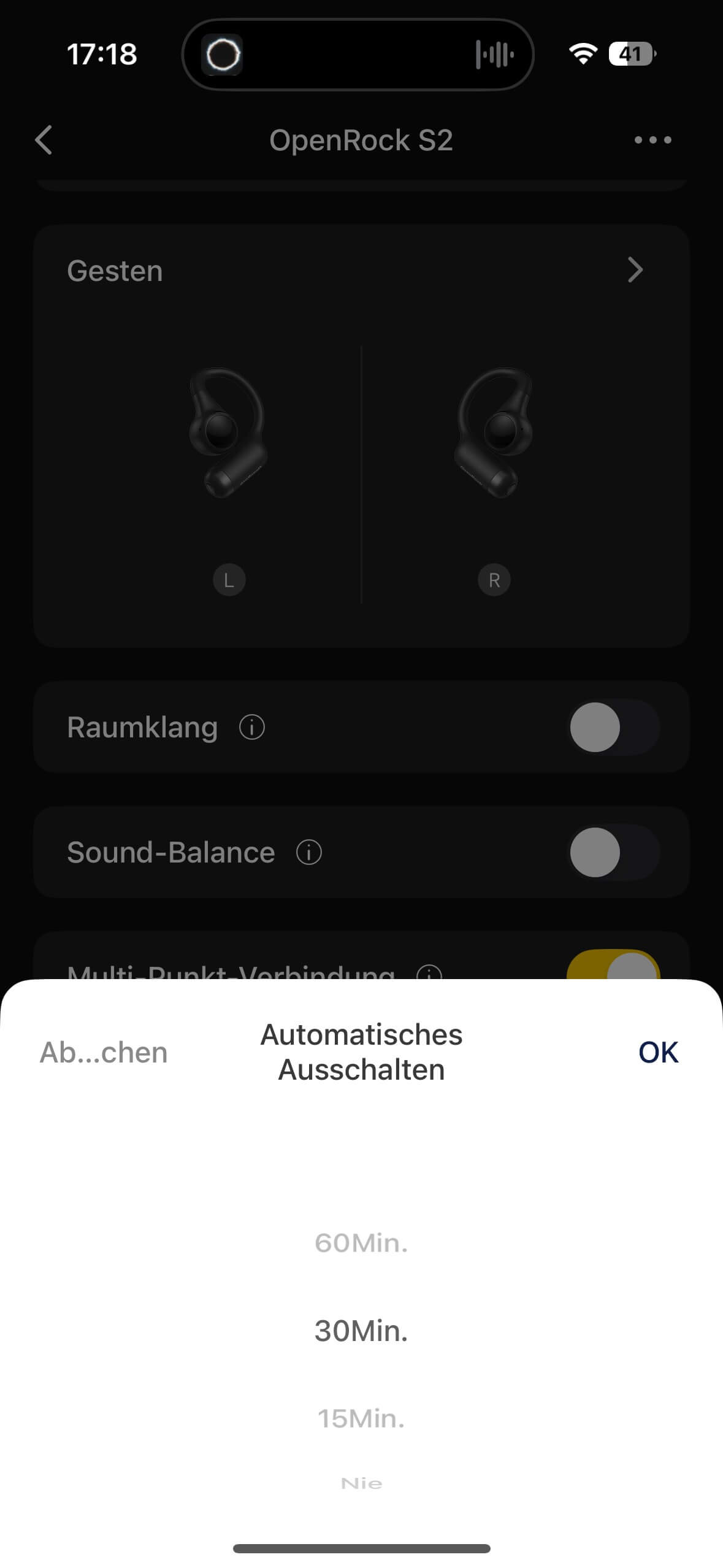Cancel the Automatisches Ausschalten picker
This screenshot has width=723, height=1568.
pyautogui.click(x=104, y=1052)
